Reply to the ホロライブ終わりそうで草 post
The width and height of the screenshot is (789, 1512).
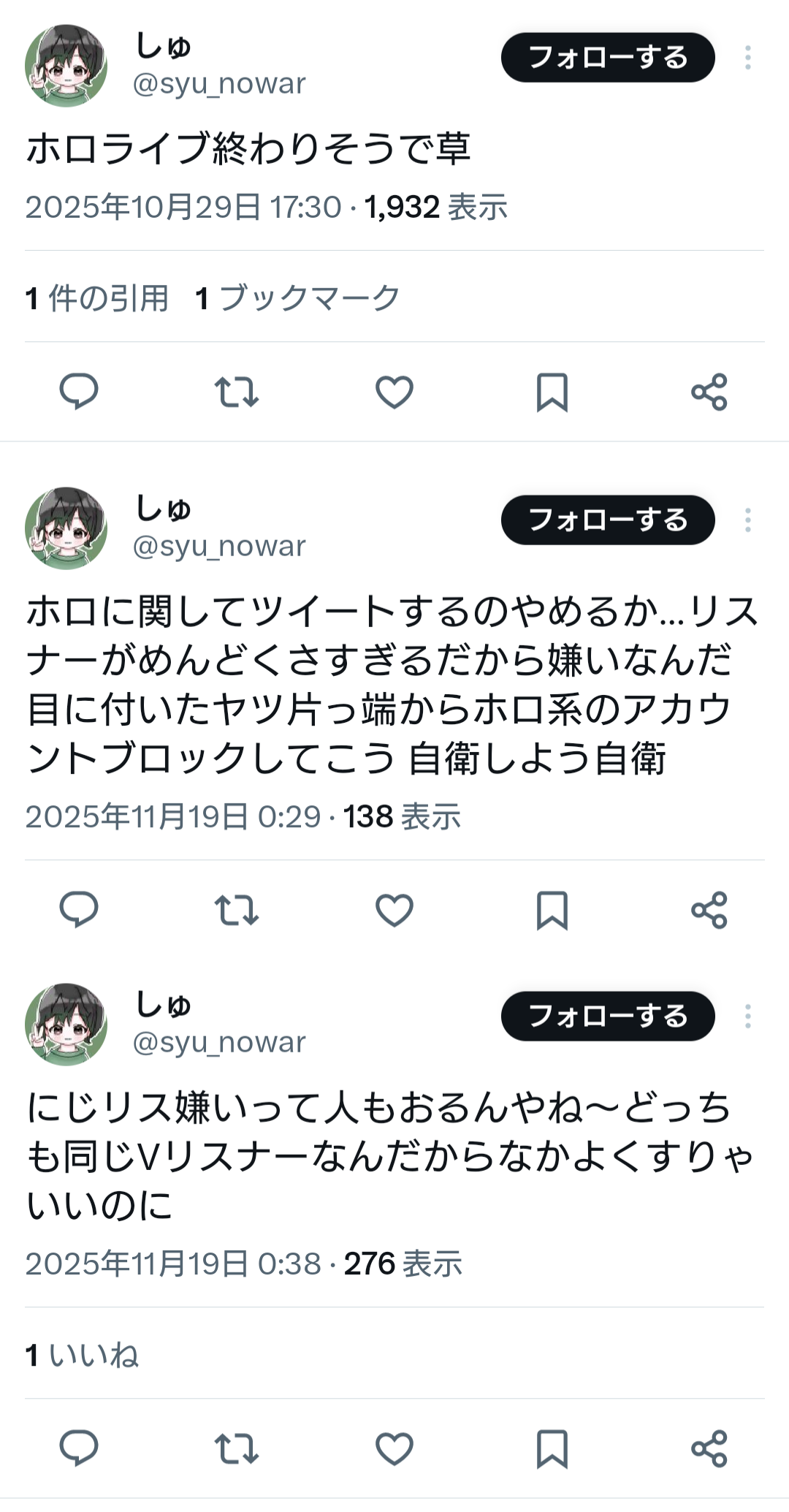(x=79, y=392)
